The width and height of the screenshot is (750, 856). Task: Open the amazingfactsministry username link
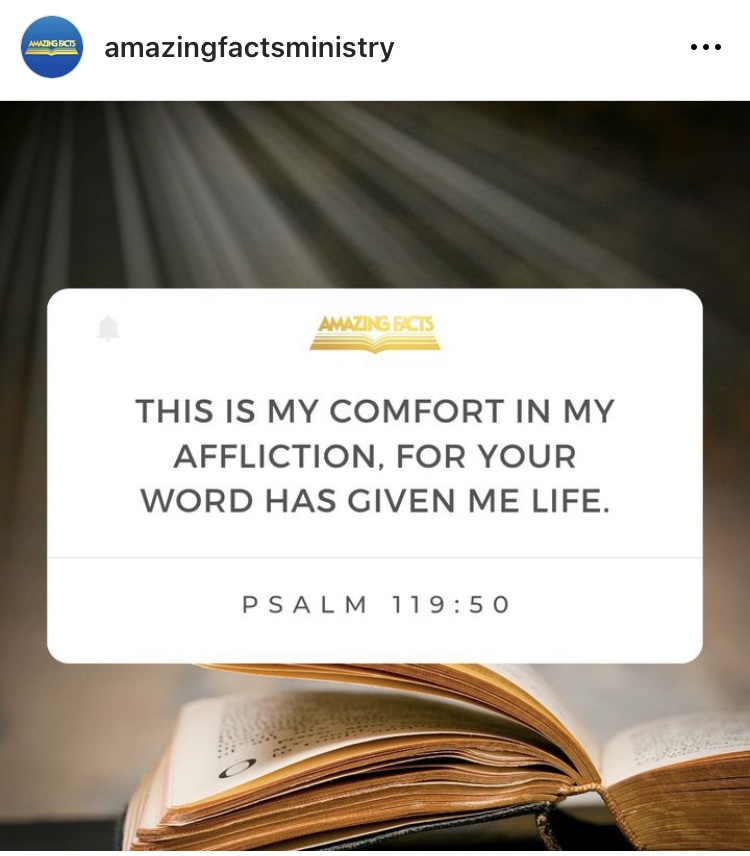[x=249, y=48]
